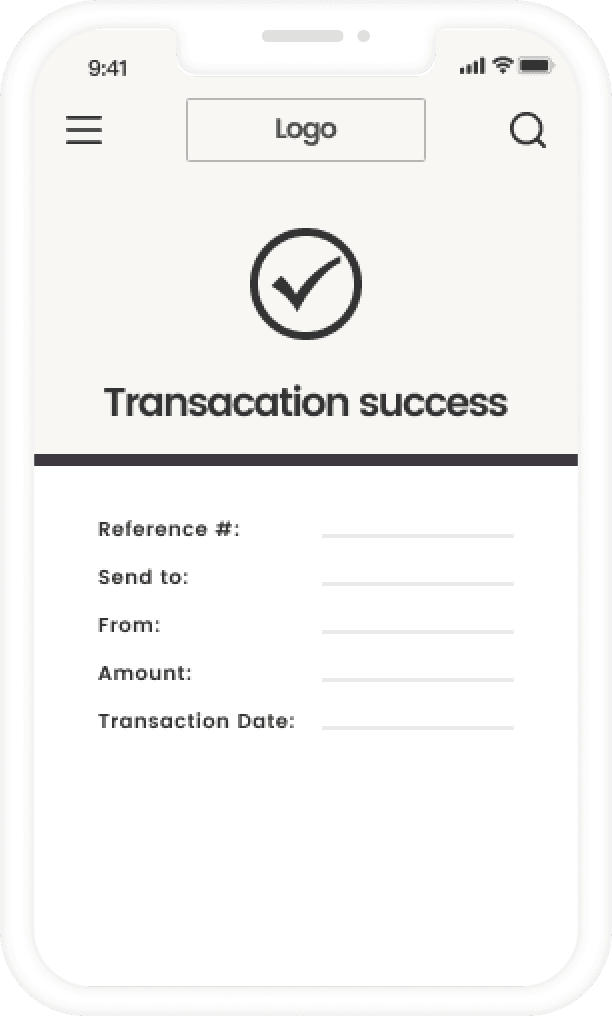Screen dimensions: 612x1016
Task: Tap the search magnifier icon
Action: tap(528, 130)
